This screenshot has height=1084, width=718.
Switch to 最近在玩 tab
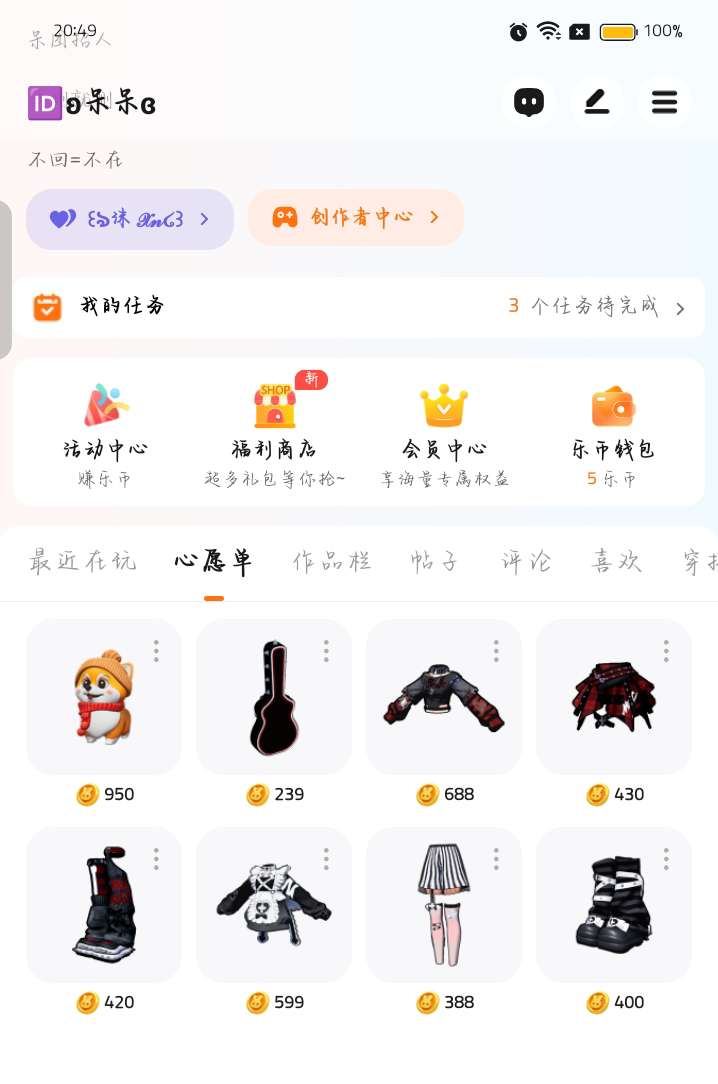pos(83,561)
